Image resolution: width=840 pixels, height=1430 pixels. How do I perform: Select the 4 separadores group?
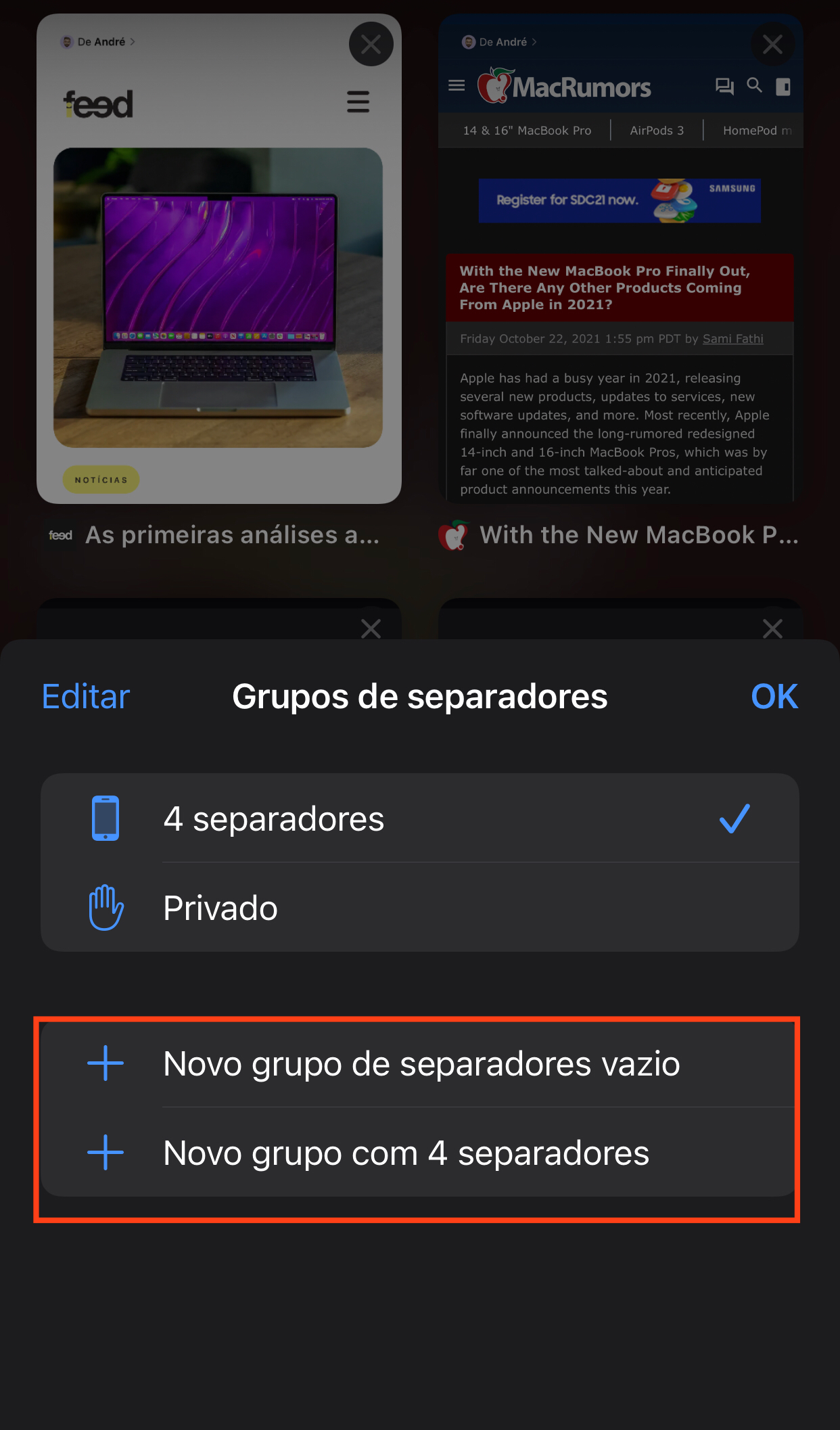tap(419, 818)
